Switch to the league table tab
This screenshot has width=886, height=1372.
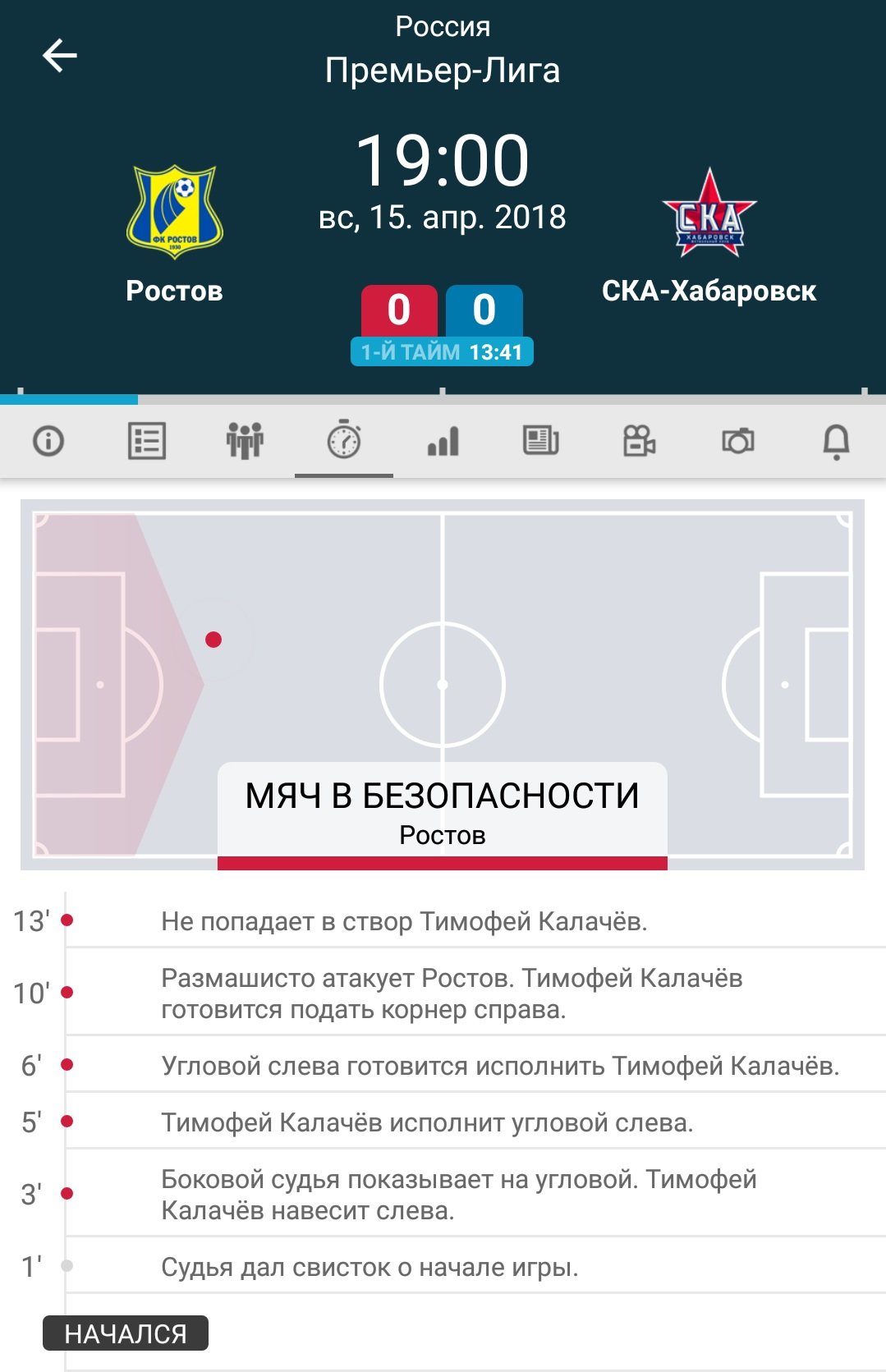coord(147,441)
